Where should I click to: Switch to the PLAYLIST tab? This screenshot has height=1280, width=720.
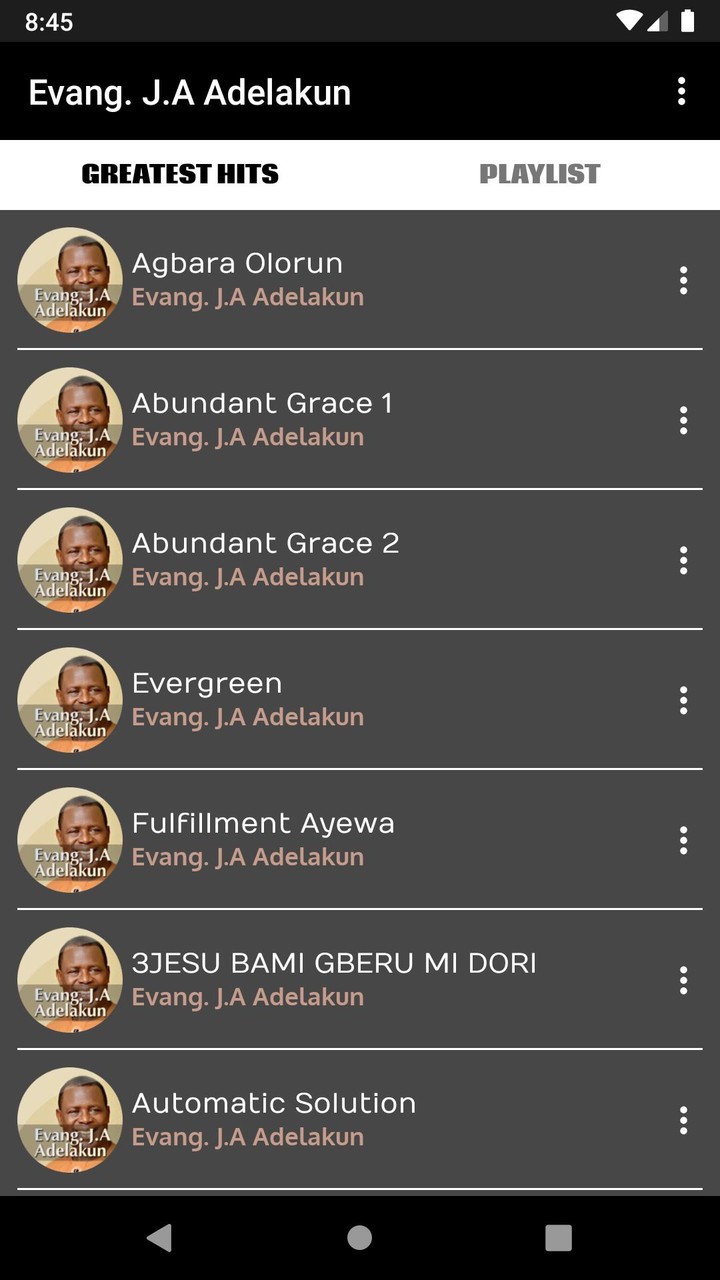[539, 174]
